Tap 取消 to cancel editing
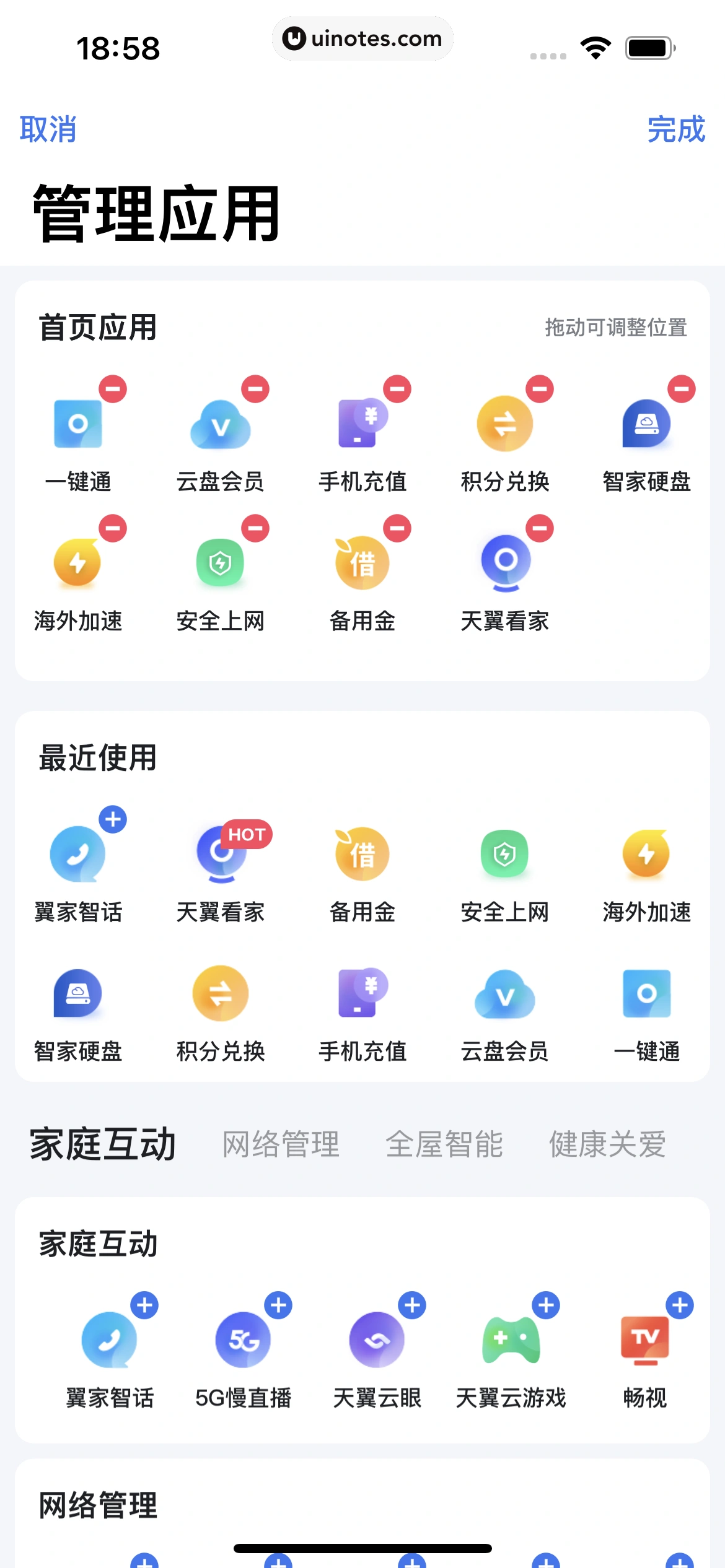Image resolution: width=725 pixels, height=1568 pixels. click(48, 129)
